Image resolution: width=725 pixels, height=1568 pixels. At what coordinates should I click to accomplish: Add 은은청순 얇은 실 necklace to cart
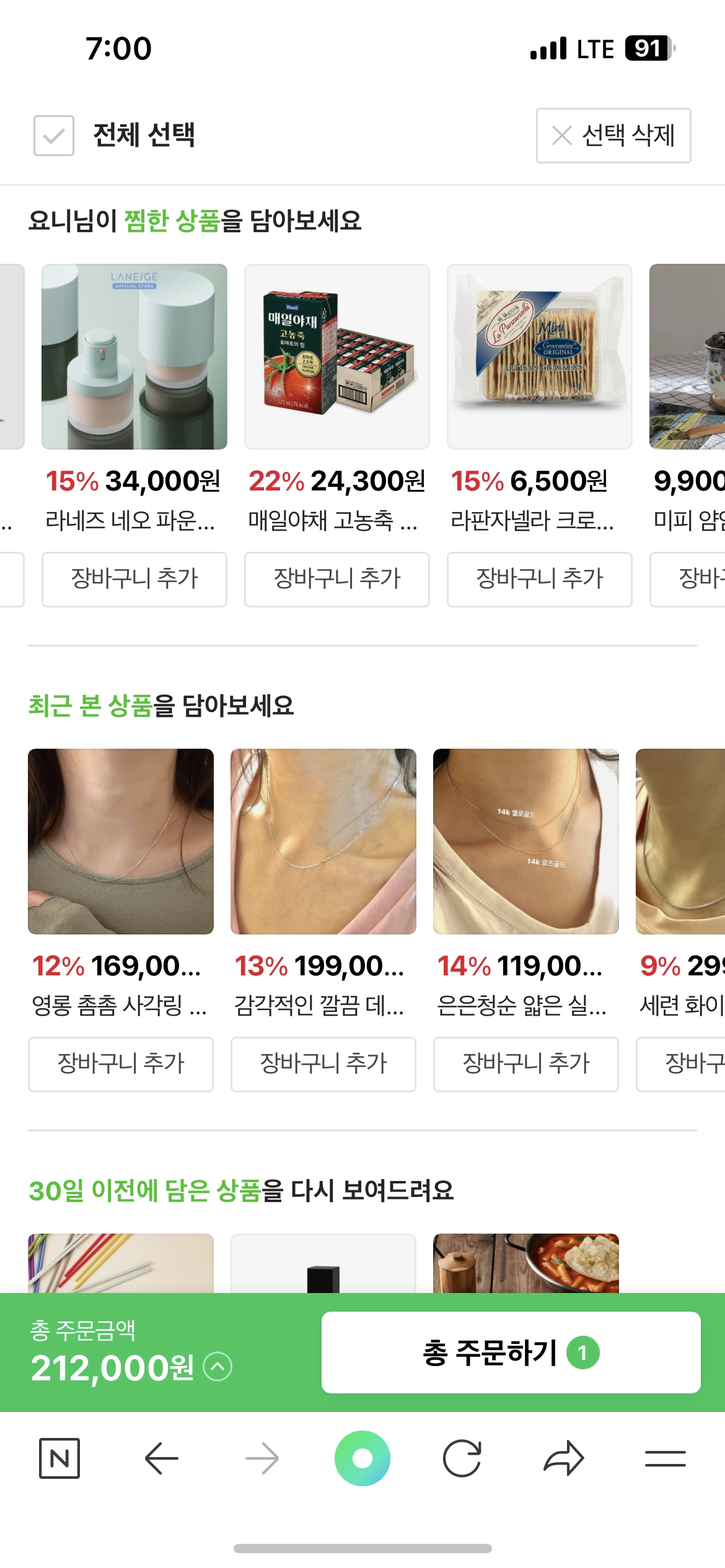tap(525, 1064)
